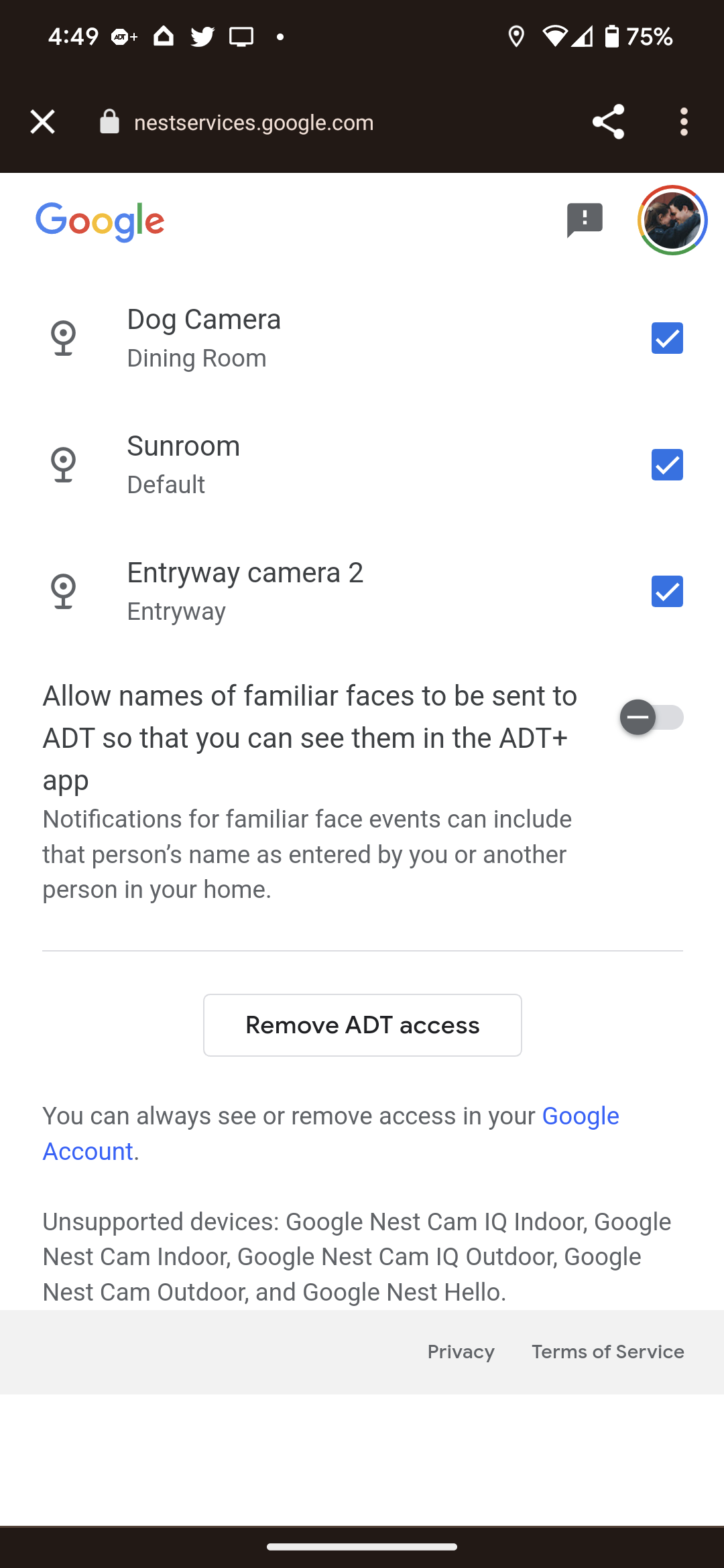The image size is (724, 1568).
Task: Click the Entryway camera 2 icon
Action: 63,590
